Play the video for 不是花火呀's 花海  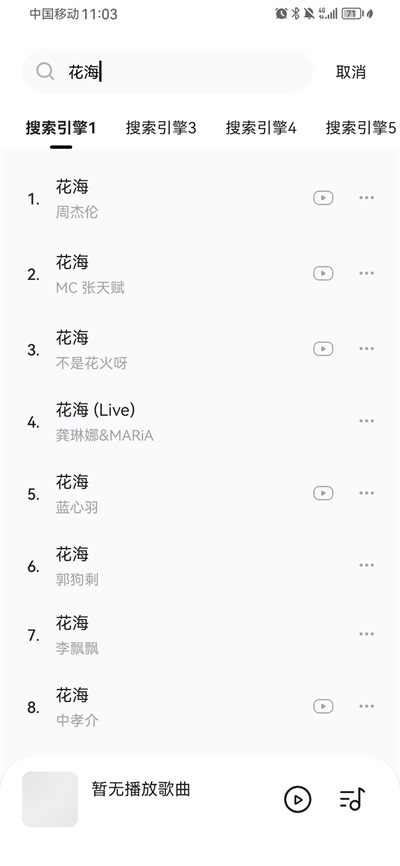coord(323,348)
